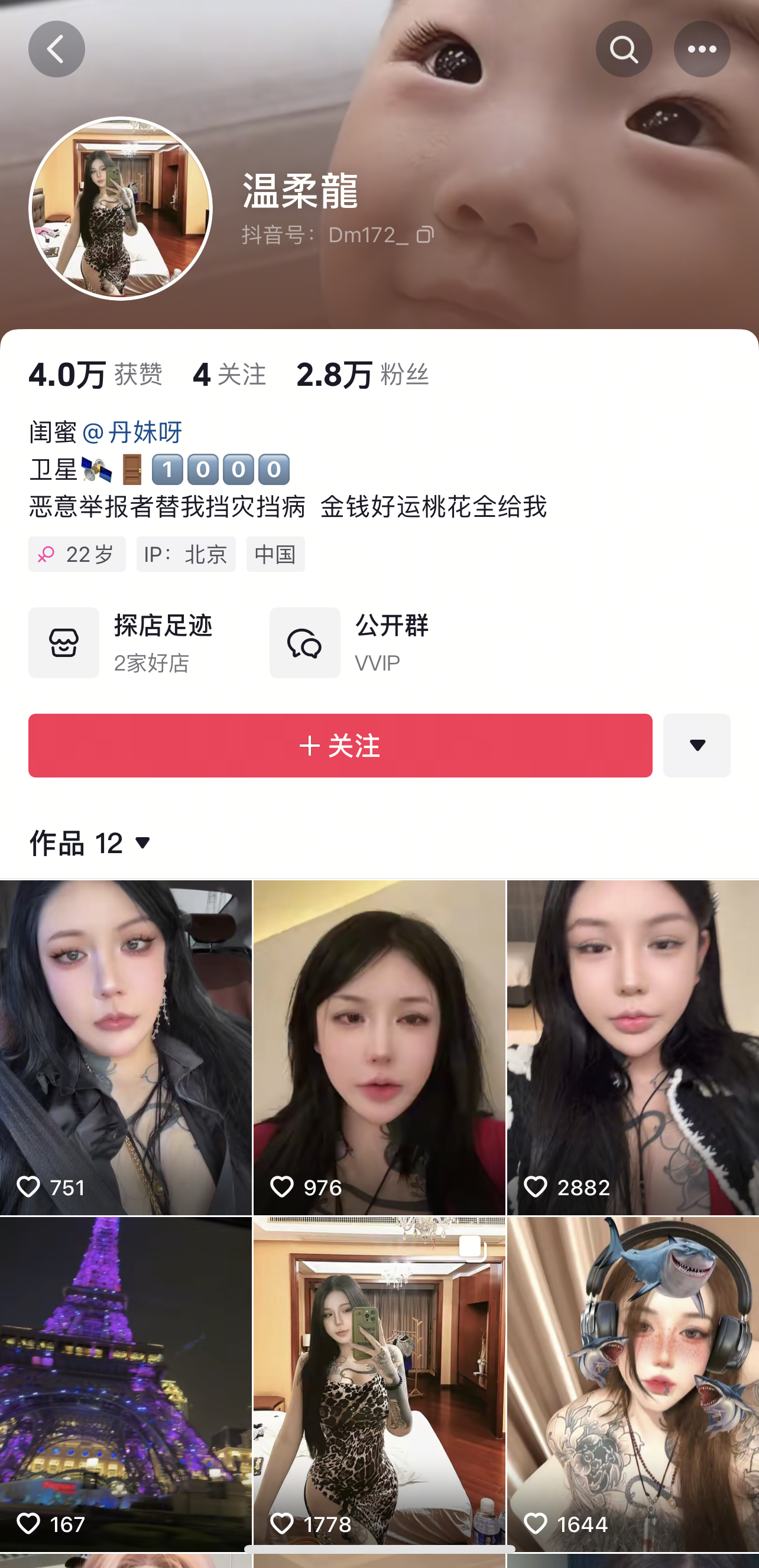Open the video with 976 likes
759x1568 pixels.
(x=379, y=1047)
